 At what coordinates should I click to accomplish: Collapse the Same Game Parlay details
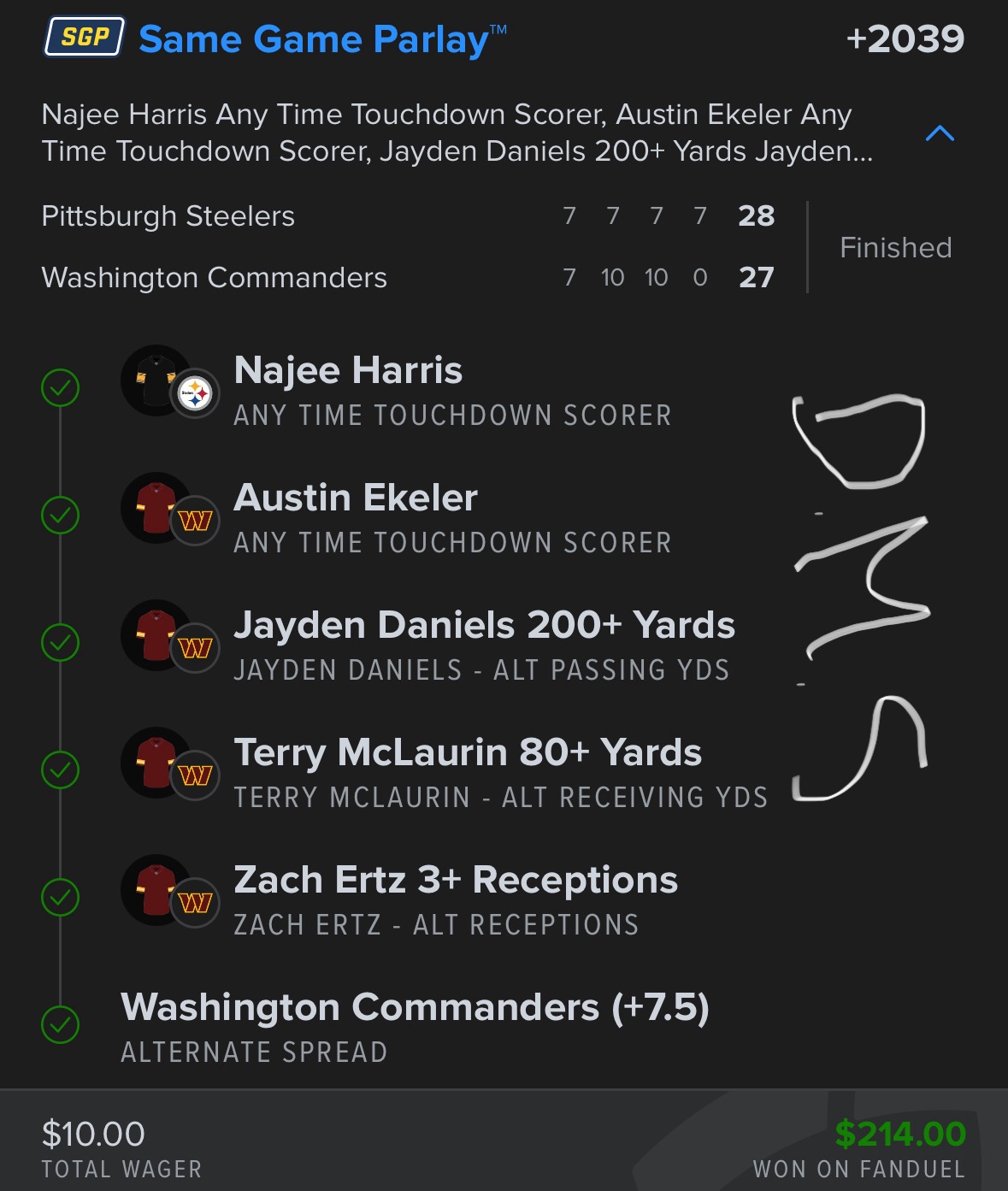tap(940, 133)
